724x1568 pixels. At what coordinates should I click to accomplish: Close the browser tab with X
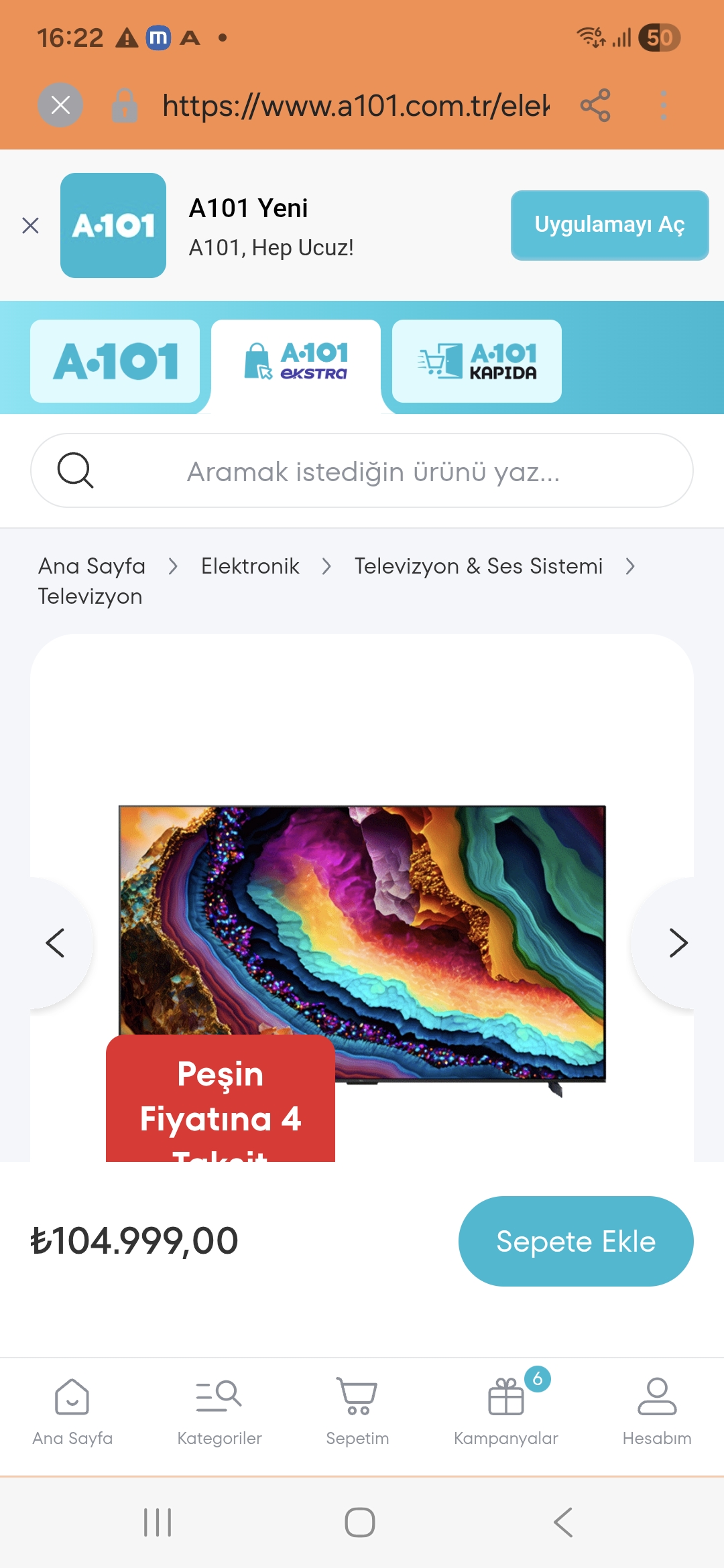click(x=60, y=105)
